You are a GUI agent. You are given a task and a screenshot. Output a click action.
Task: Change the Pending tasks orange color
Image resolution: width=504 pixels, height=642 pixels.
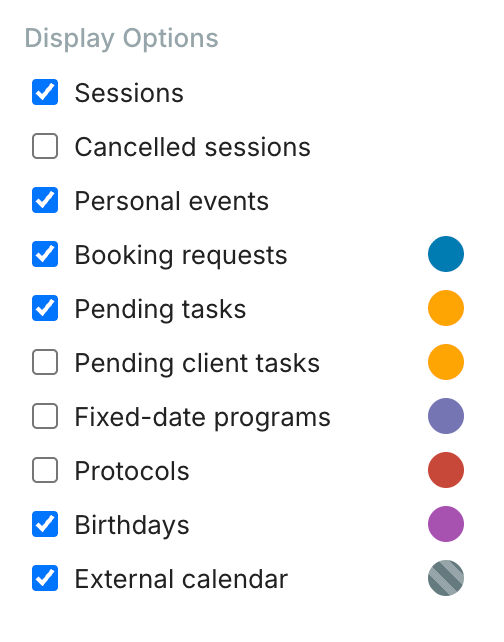446,308
